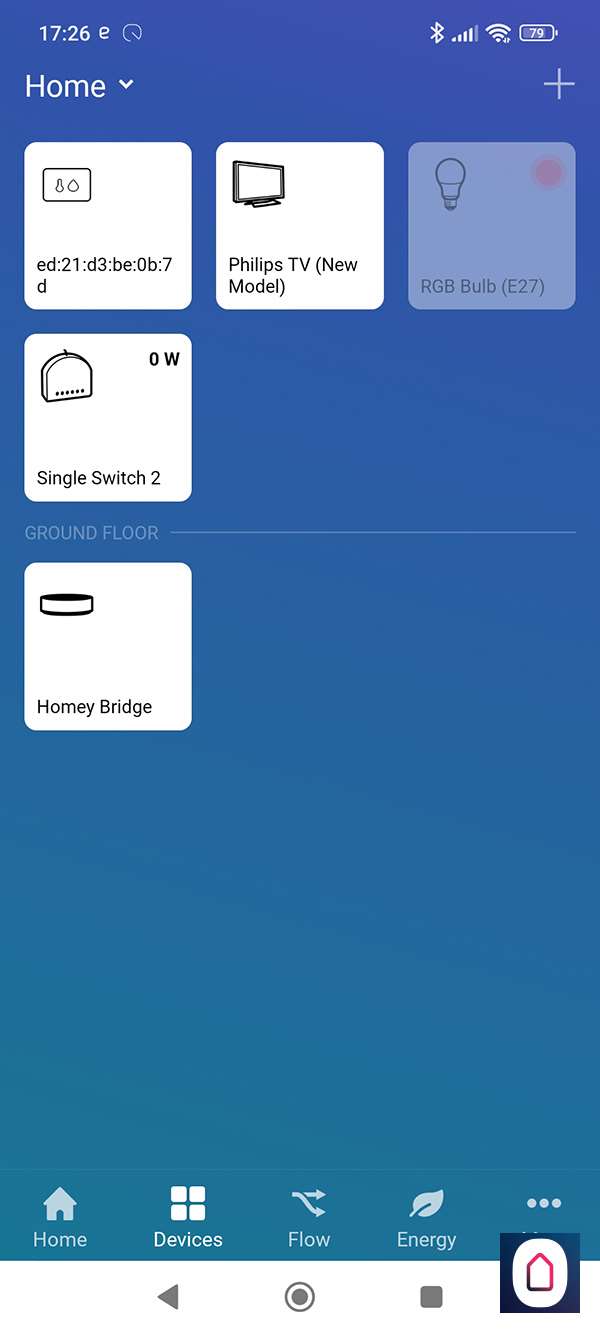Switch to the Flow tab
The image size is (600, 1333).
[x=309, y=1218]
